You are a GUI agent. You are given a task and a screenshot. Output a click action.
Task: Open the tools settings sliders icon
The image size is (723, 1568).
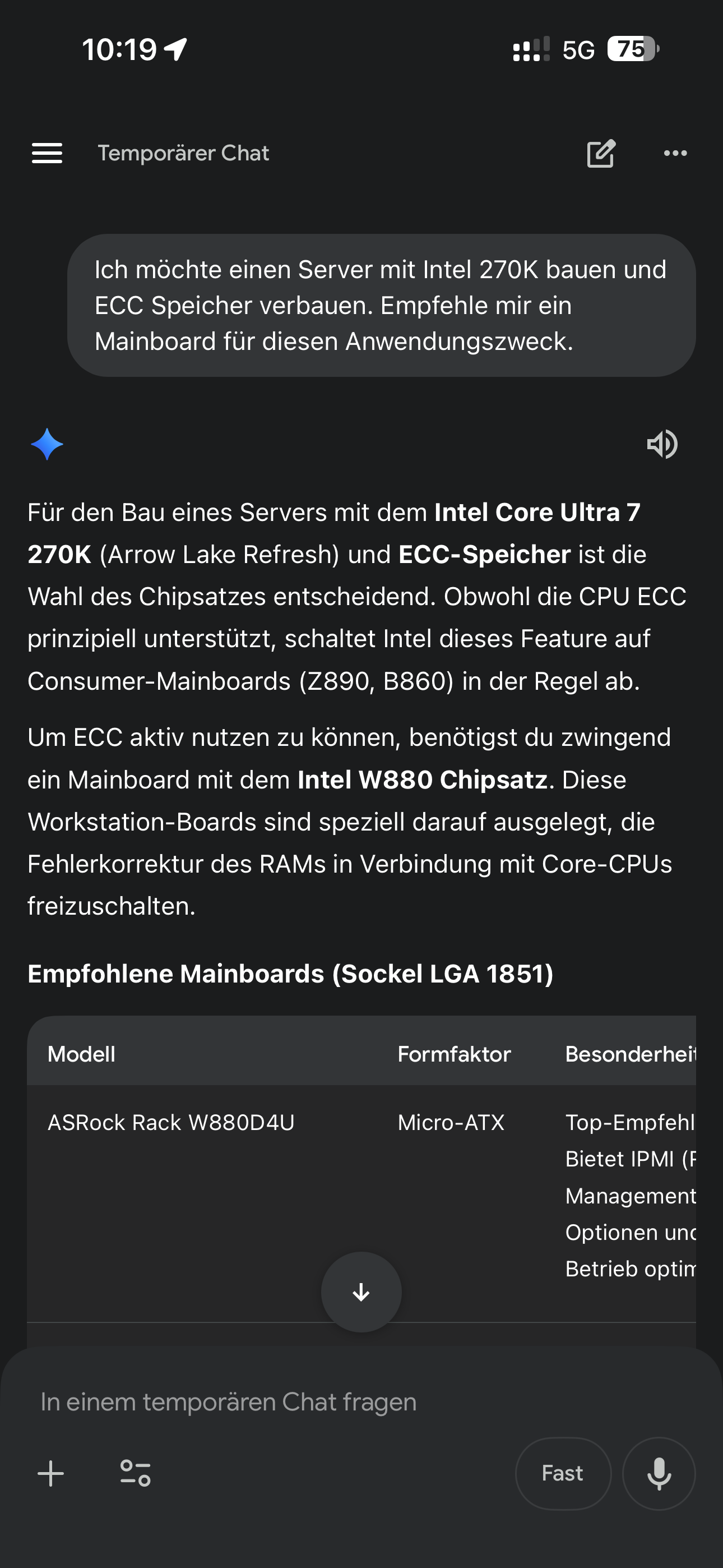(136, 1474)
